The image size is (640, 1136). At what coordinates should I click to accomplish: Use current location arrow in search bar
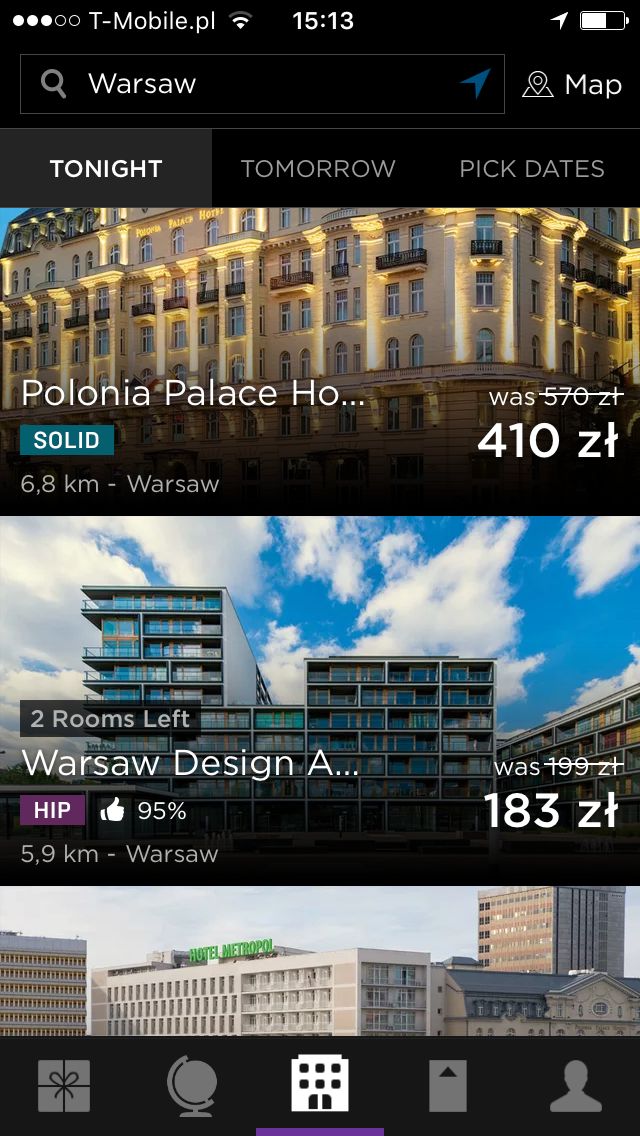pyautogui.click(x=476, y=84)
